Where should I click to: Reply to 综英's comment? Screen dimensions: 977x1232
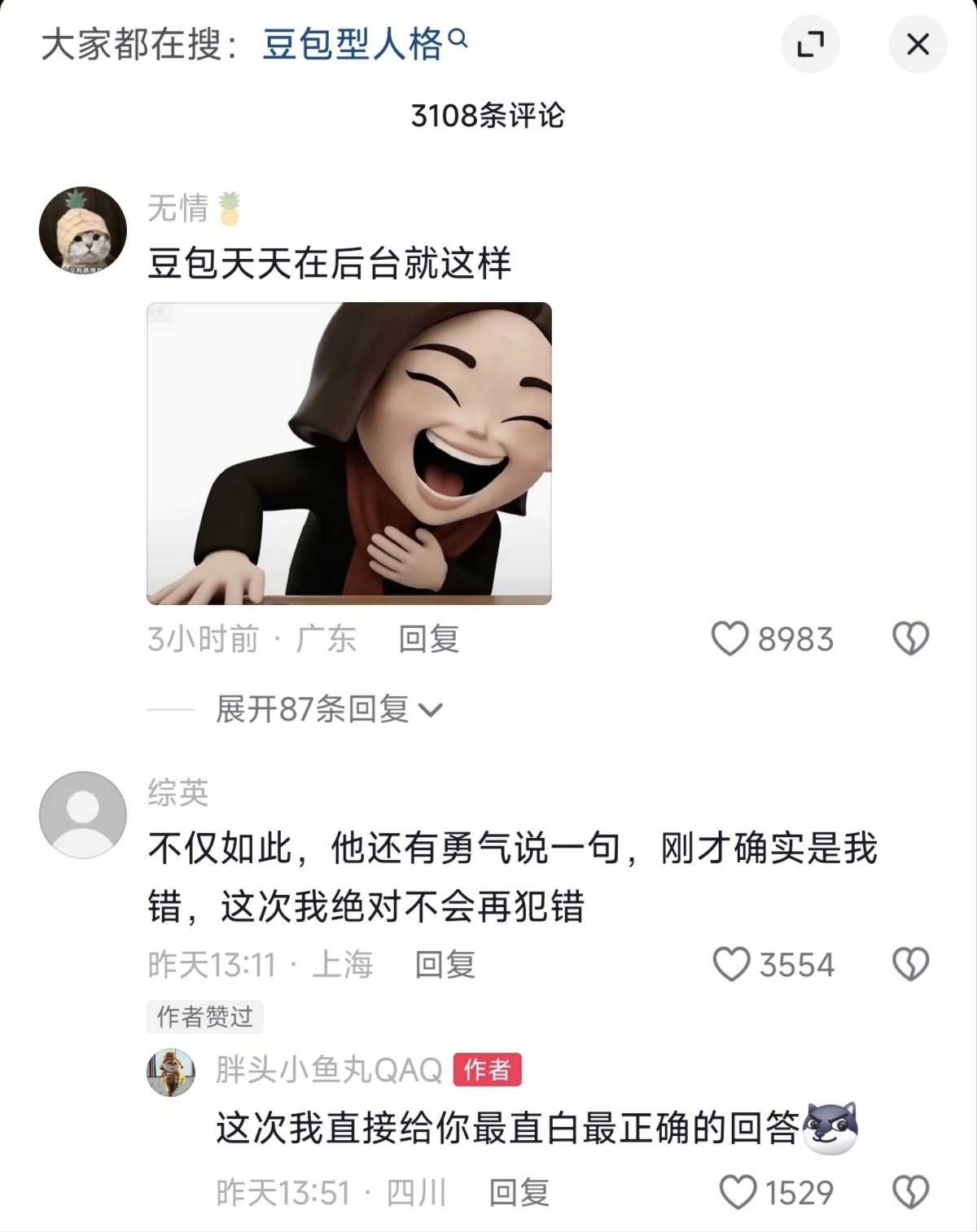pyautogui.click(x=445, y=965)
